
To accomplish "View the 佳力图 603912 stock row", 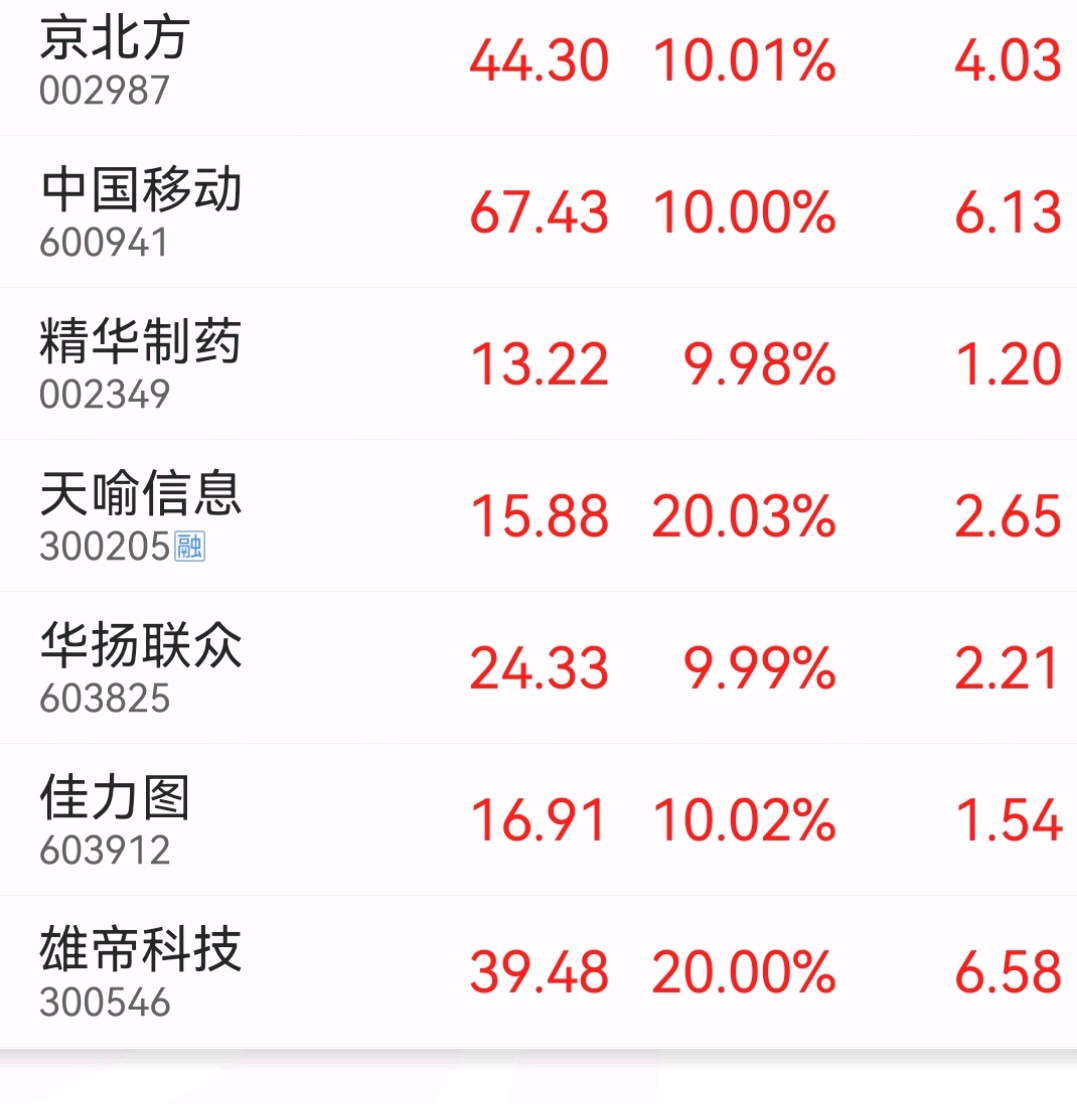I will coord(538,820).
